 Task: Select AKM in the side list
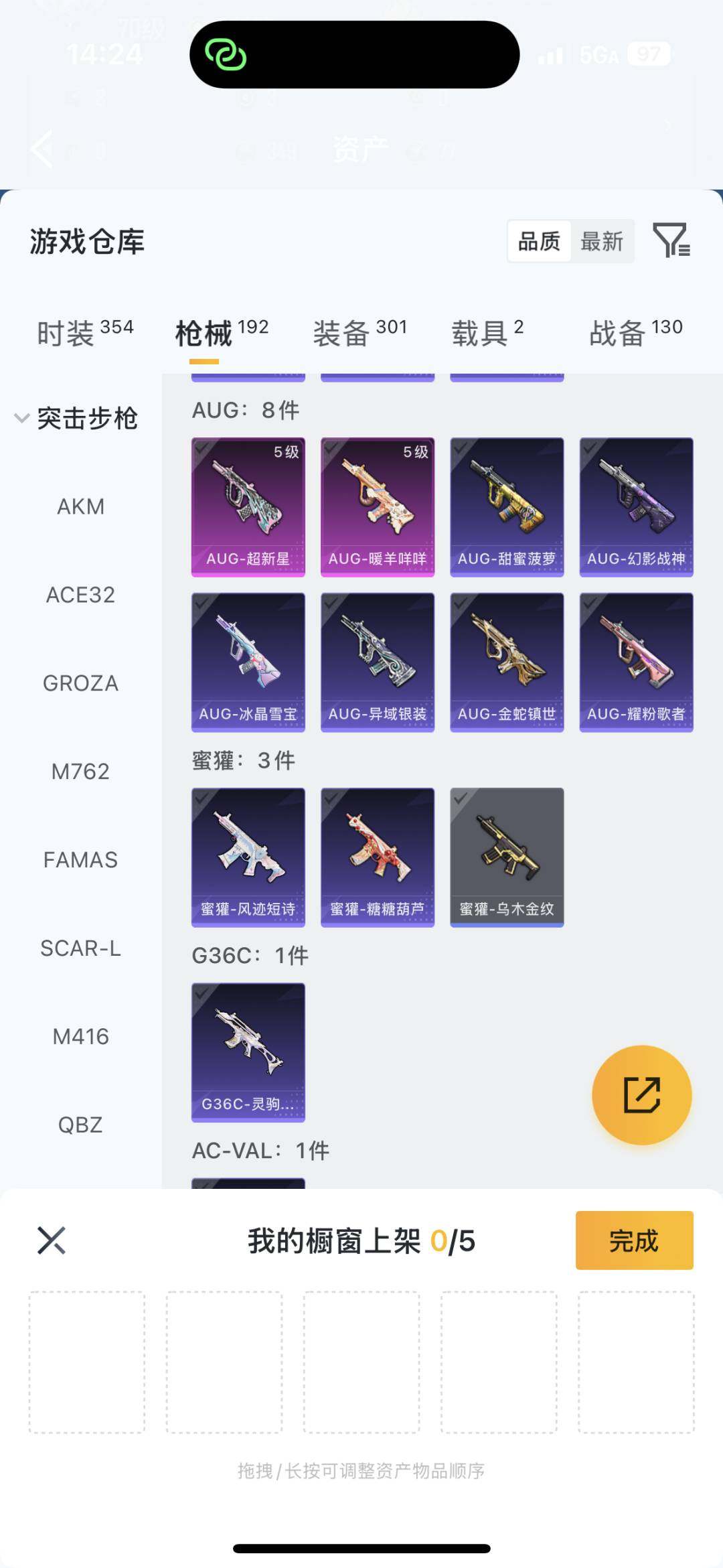pyautogui.click(x=80, y=506)
